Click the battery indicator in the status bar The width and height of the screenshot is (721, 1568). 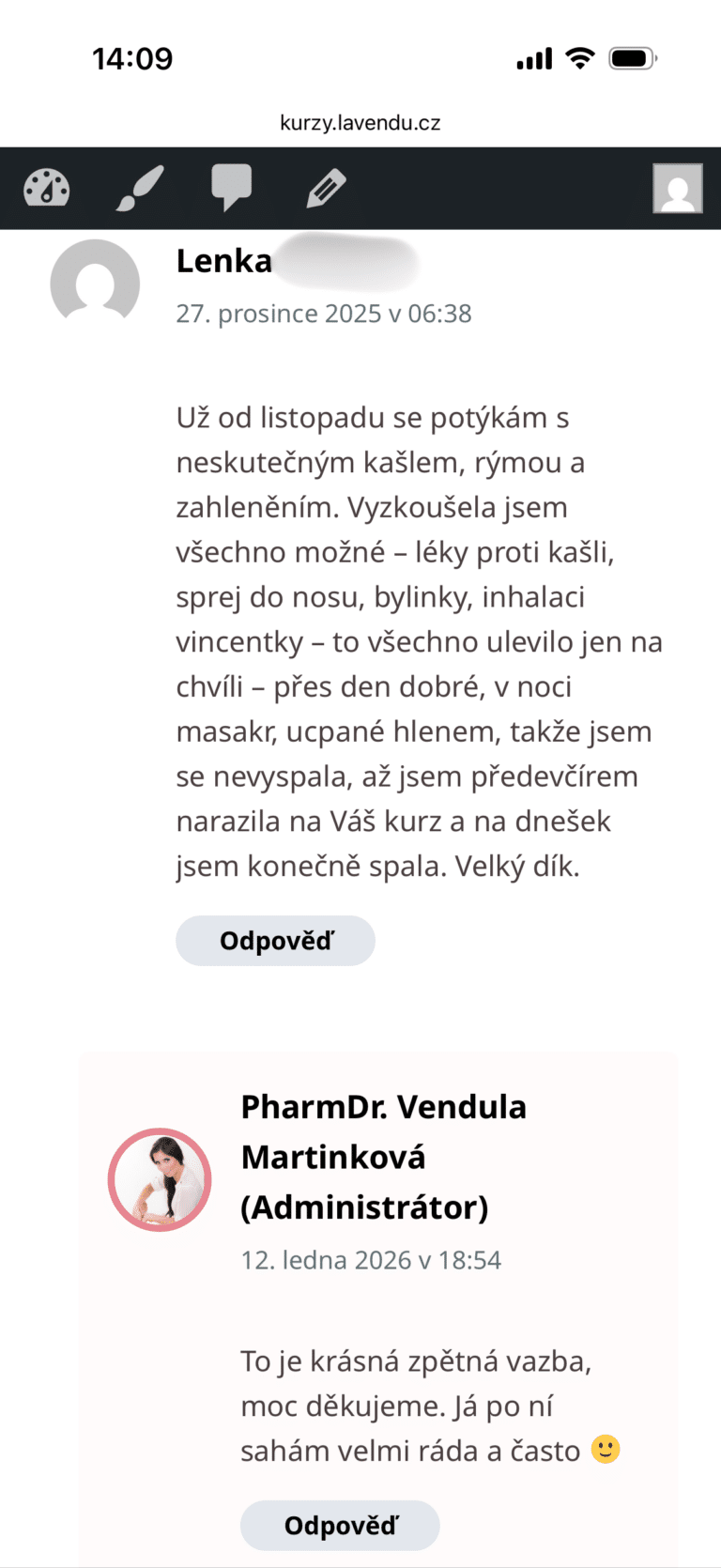click(633, 57)
